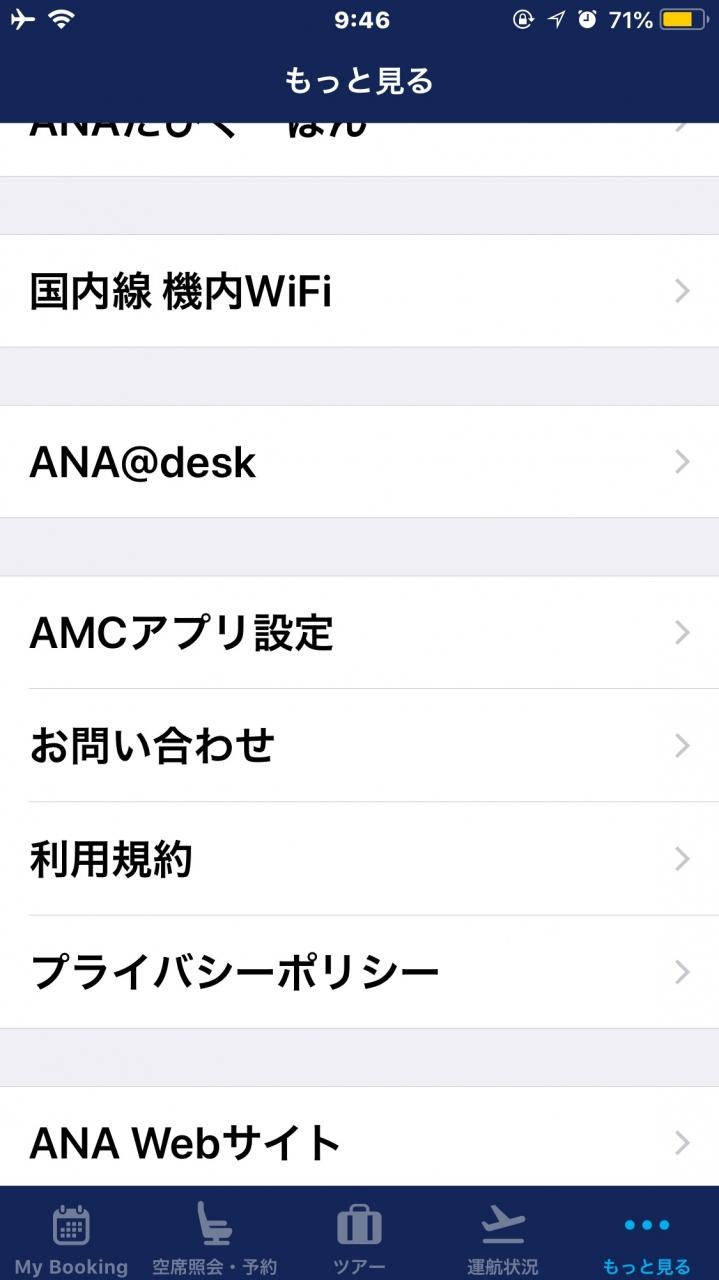
Task: Go to ツアー tab
Action: pyautogui.click(x=359, y=1238)
